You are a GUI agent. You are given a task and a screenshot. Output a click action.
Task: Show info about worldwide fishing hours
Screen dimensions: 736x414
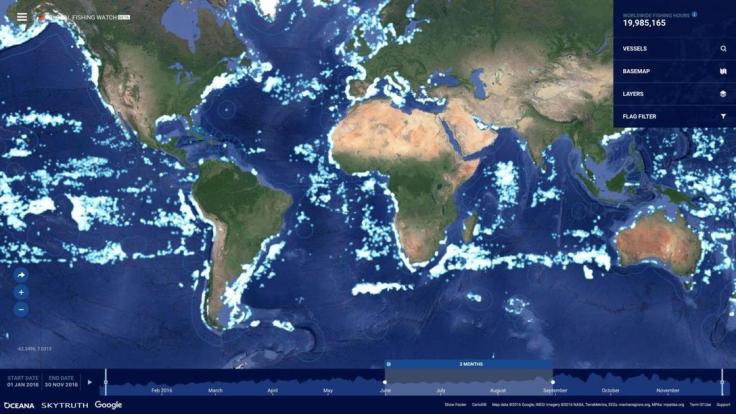click(x=695, y=15)
